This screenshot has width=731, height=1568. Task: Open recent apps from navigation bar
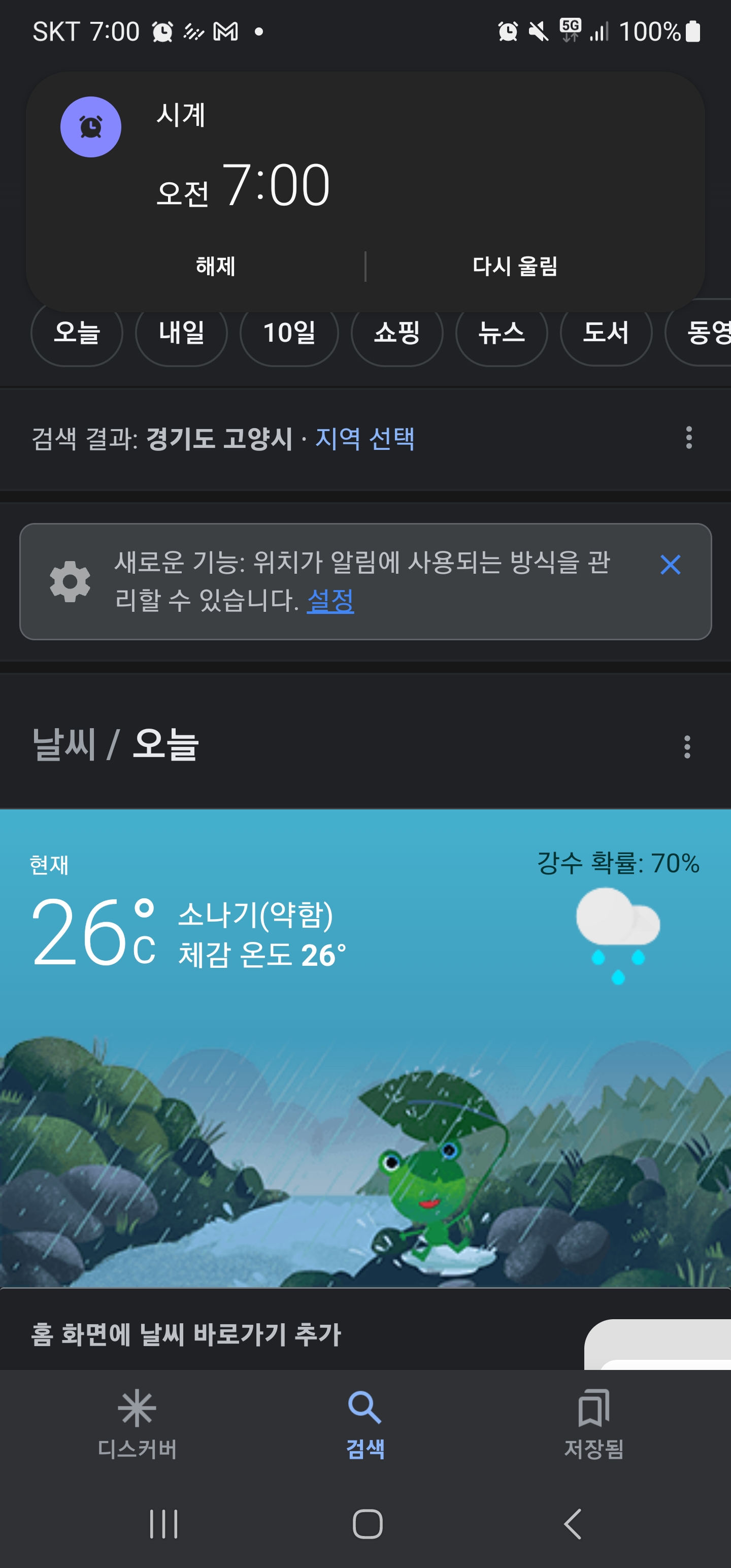163,1523
